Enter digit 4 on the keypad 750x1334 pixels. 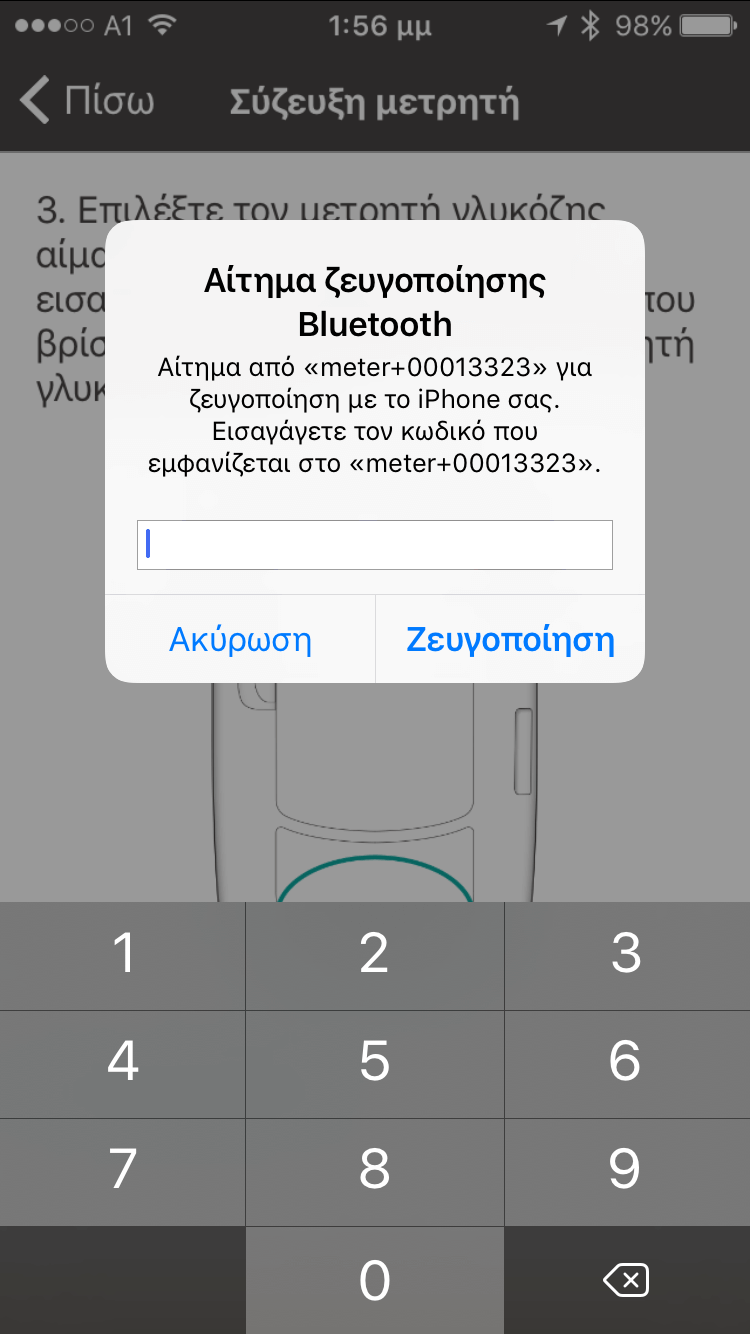pos(122,1064)
